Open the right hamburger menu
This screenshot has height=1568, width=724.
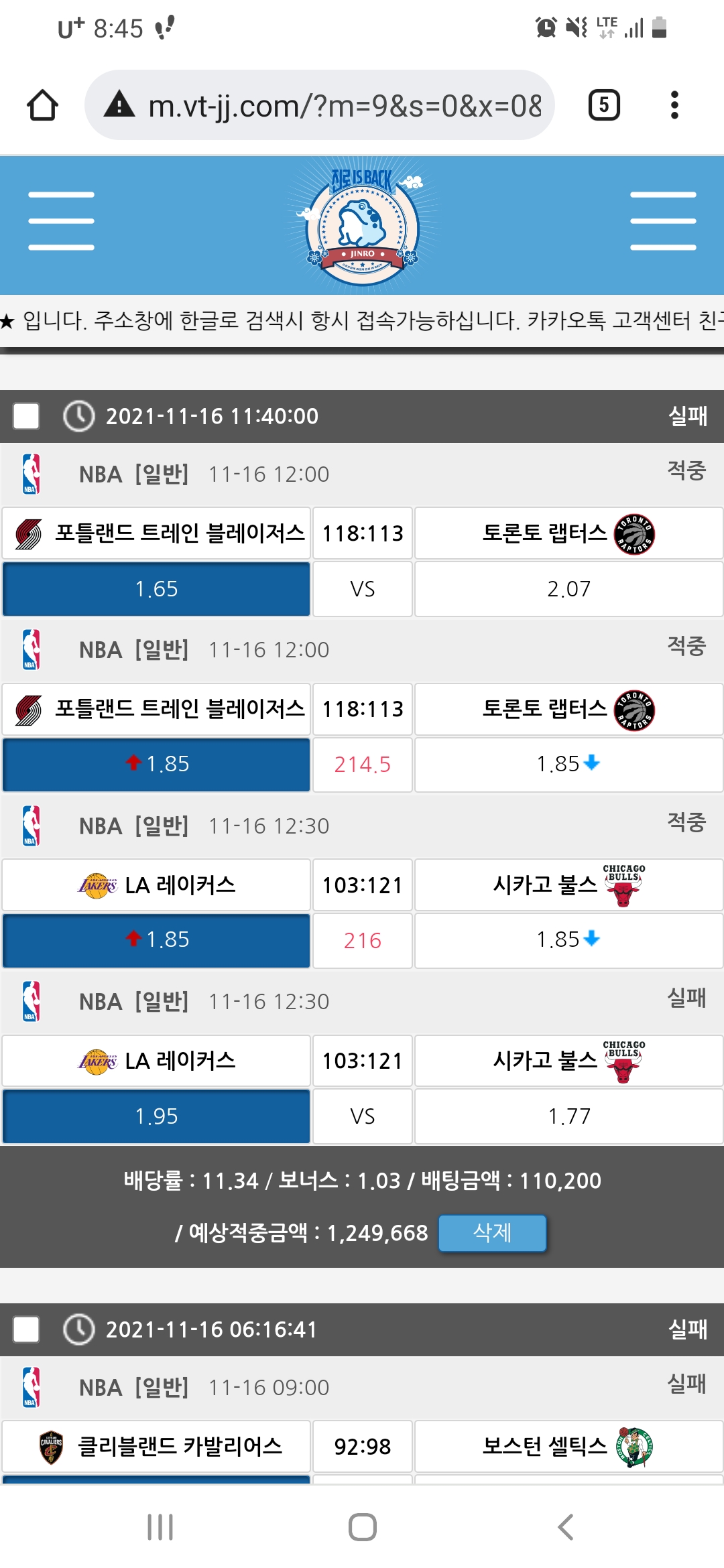pyautogui.click(x=663, y=221)
